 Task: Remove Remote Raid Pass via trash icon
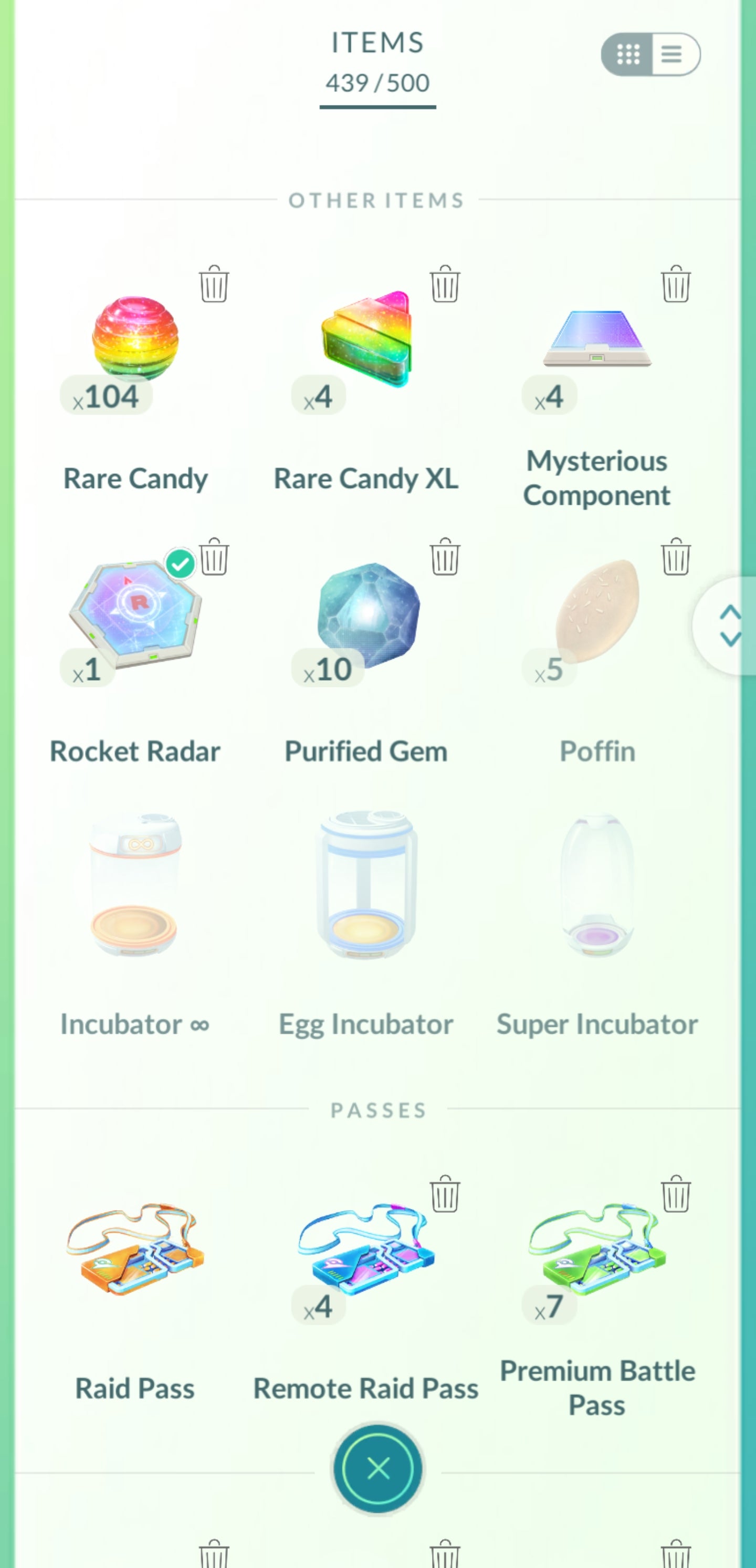(x=445, y=1194)
